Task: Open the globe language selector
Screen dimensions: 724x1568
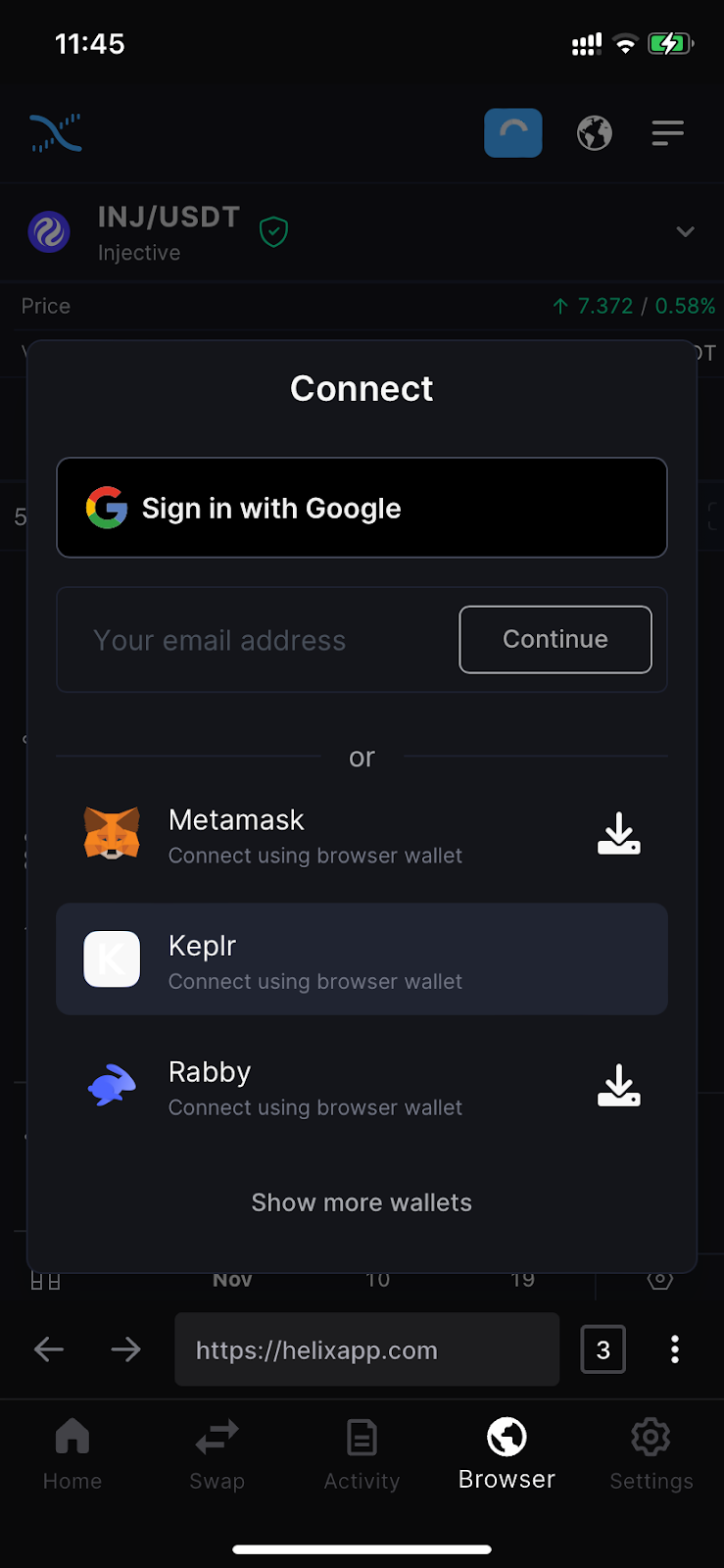Action: (595, 133)
